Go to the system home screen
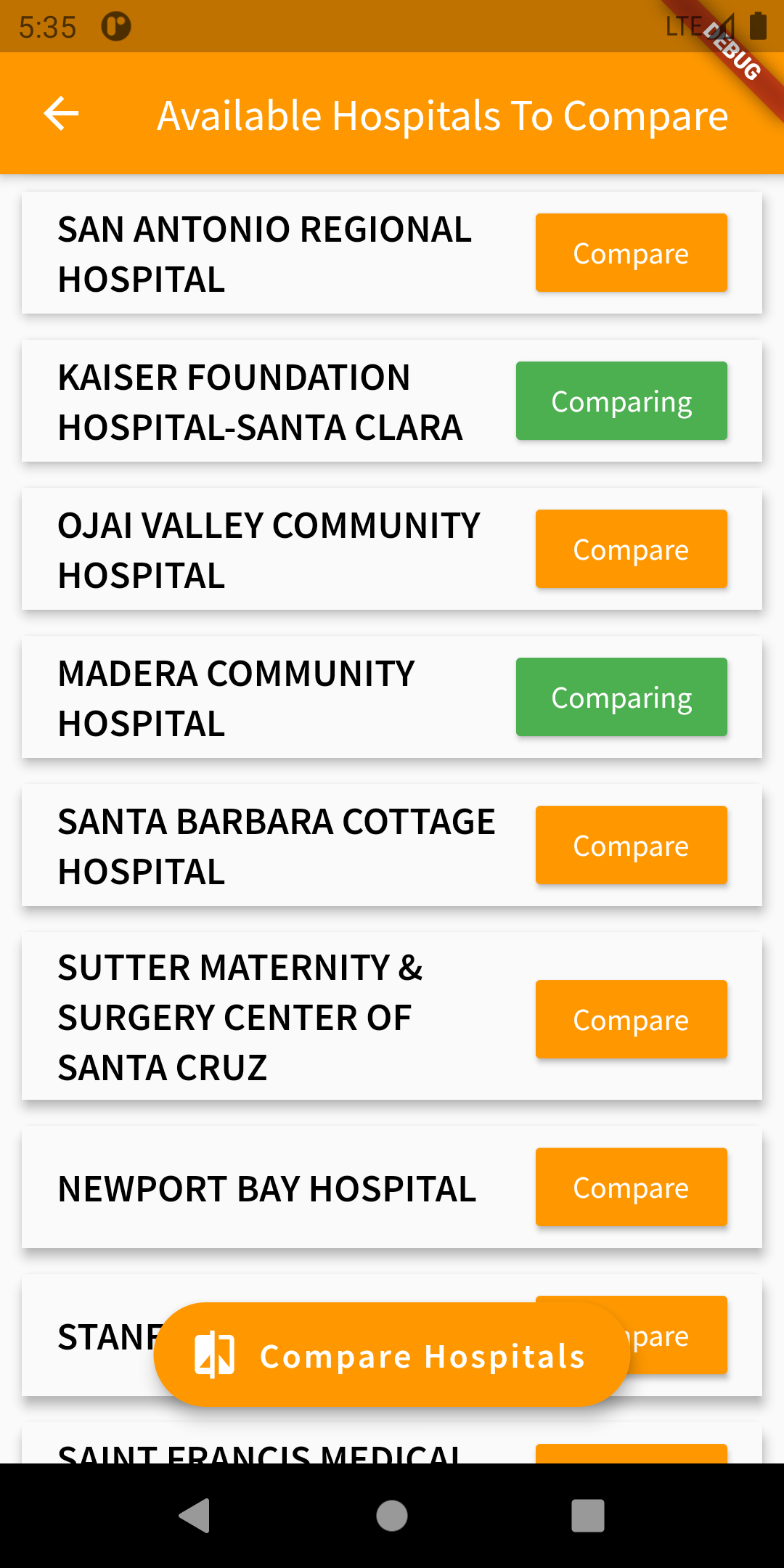784x1568 pixels. tap(392, 1516)
